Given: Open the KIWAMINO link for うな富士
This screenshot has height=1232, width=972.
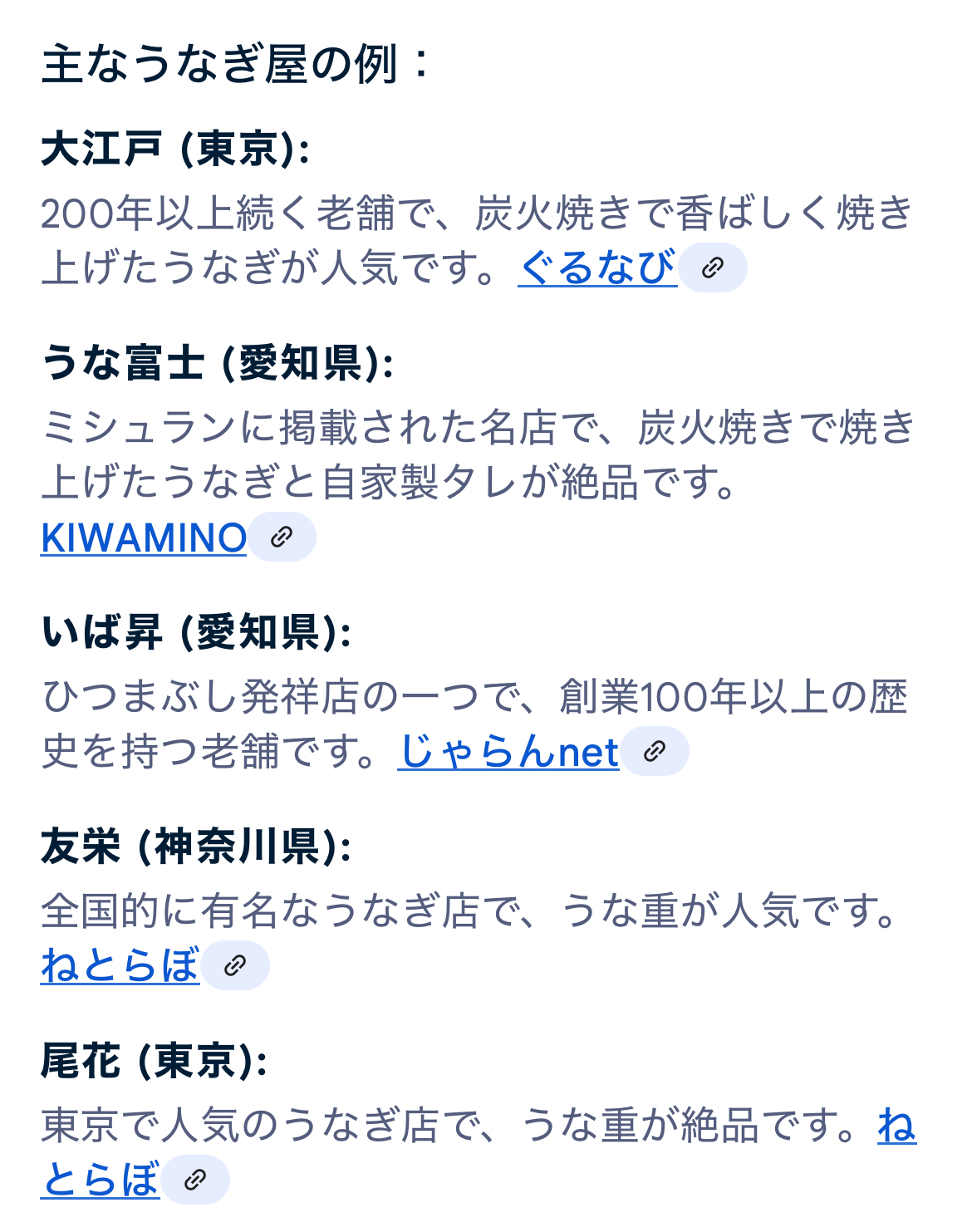Looking at the screenshot, I should (144, 537).
